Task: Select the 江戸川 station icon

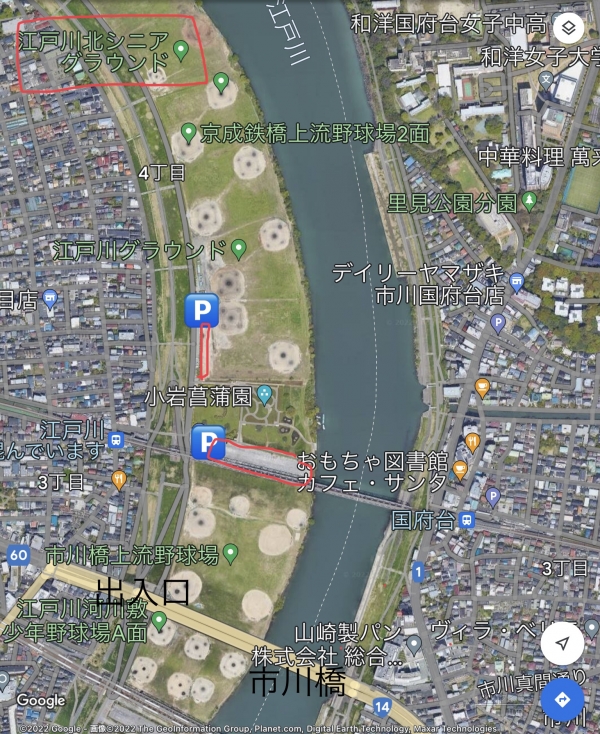Action: point(116,441)
